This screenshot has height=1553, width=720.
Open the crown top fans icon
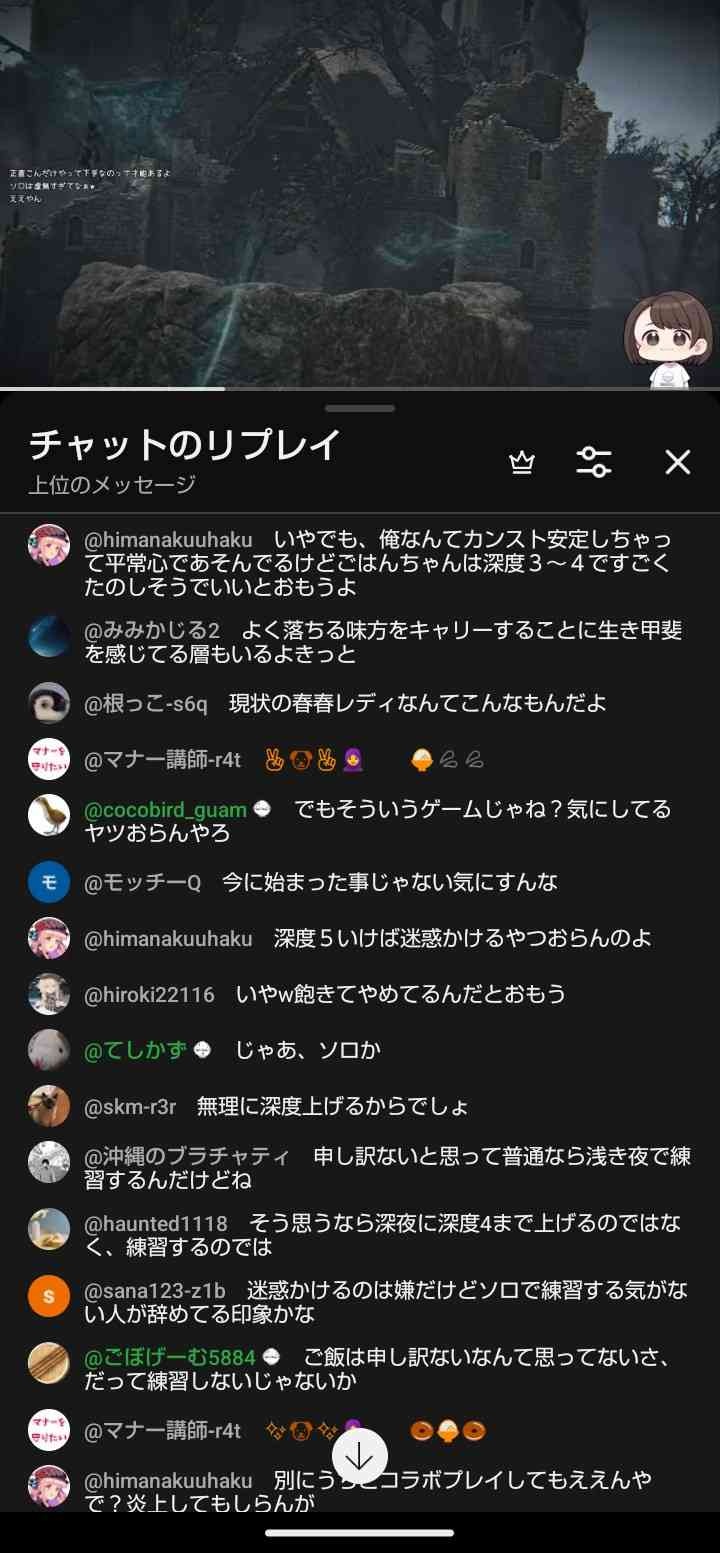521,462
